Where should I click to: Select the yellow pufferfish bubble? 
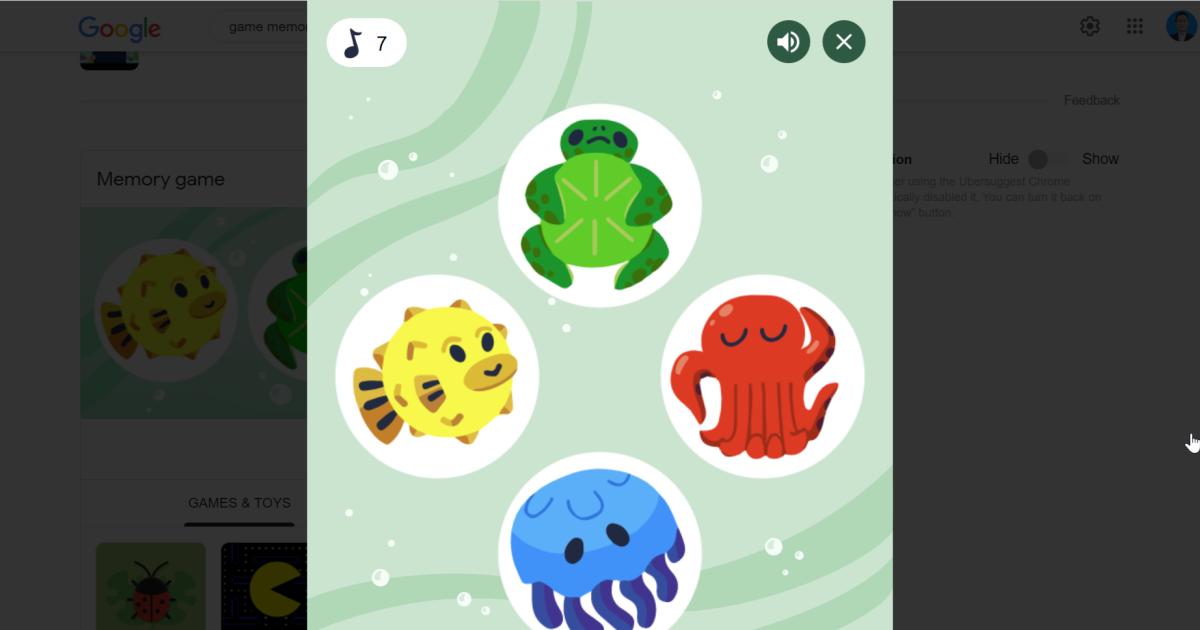coord(437,376)
